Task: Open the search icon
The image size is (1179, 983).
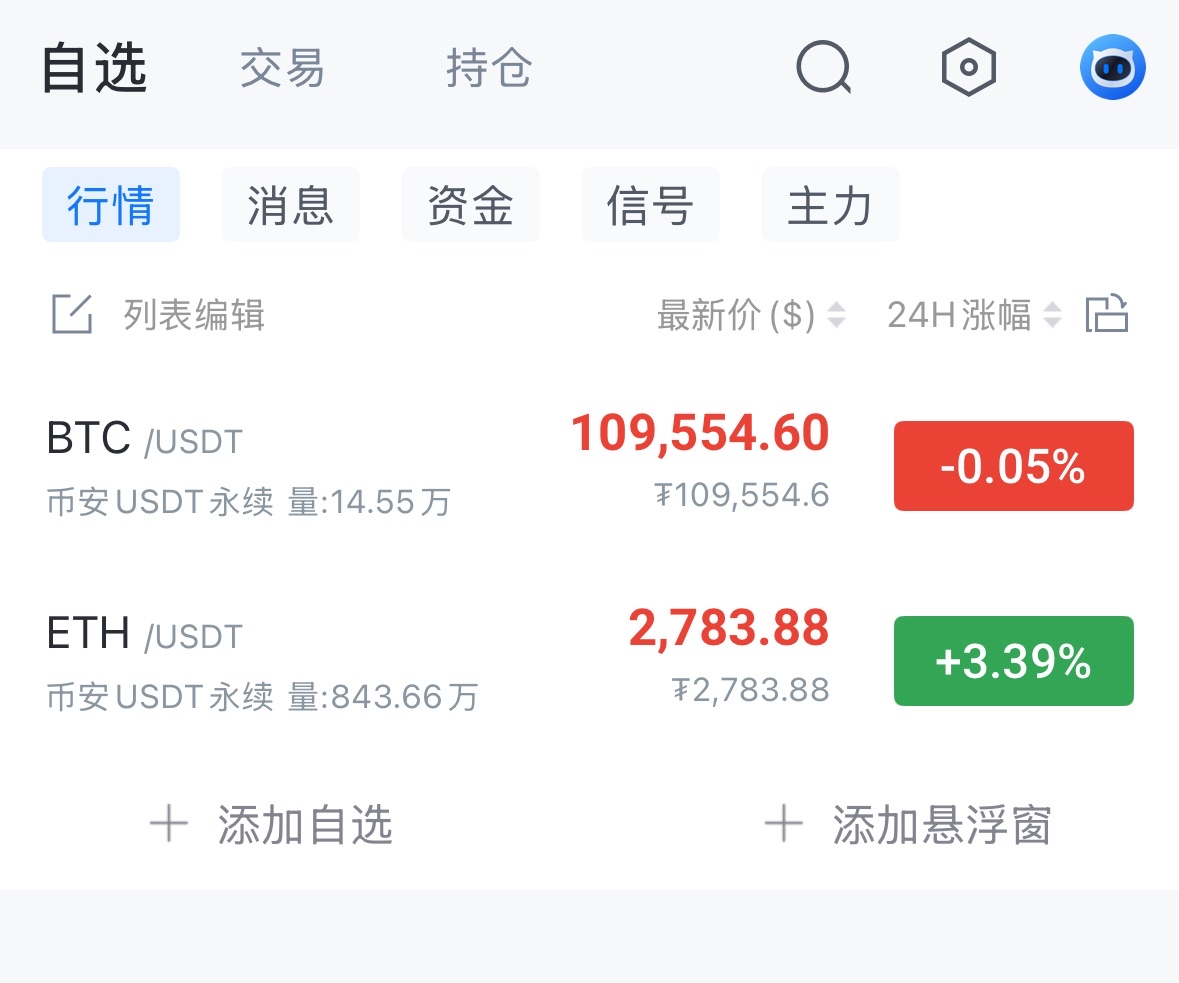Action: point(823,69)
